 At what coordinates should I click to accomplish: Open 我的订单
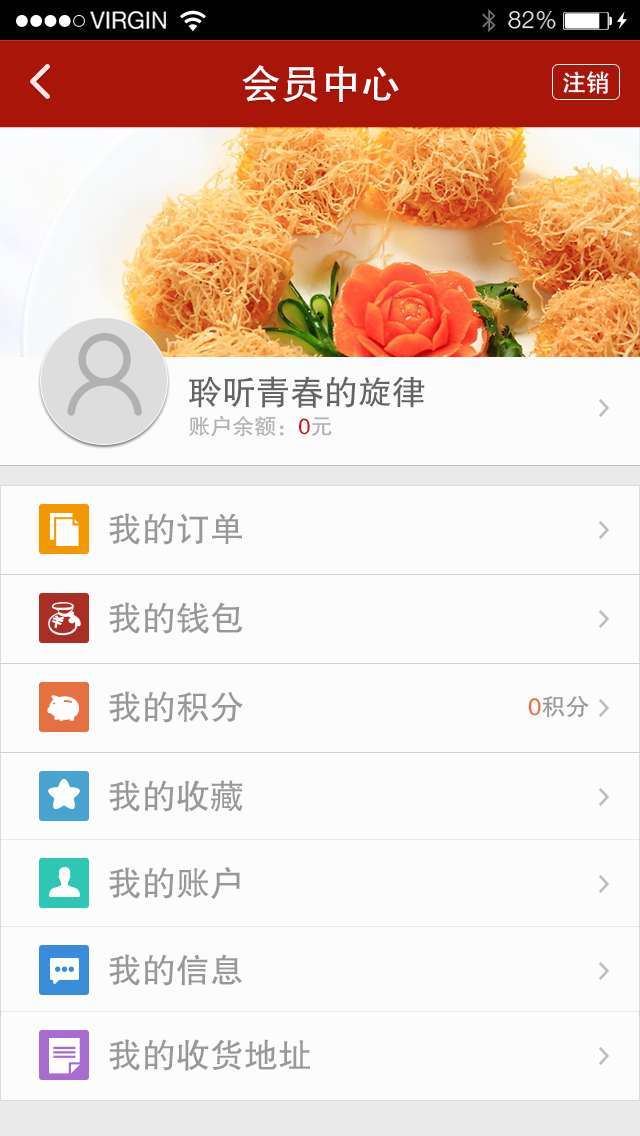pos(320,530)
